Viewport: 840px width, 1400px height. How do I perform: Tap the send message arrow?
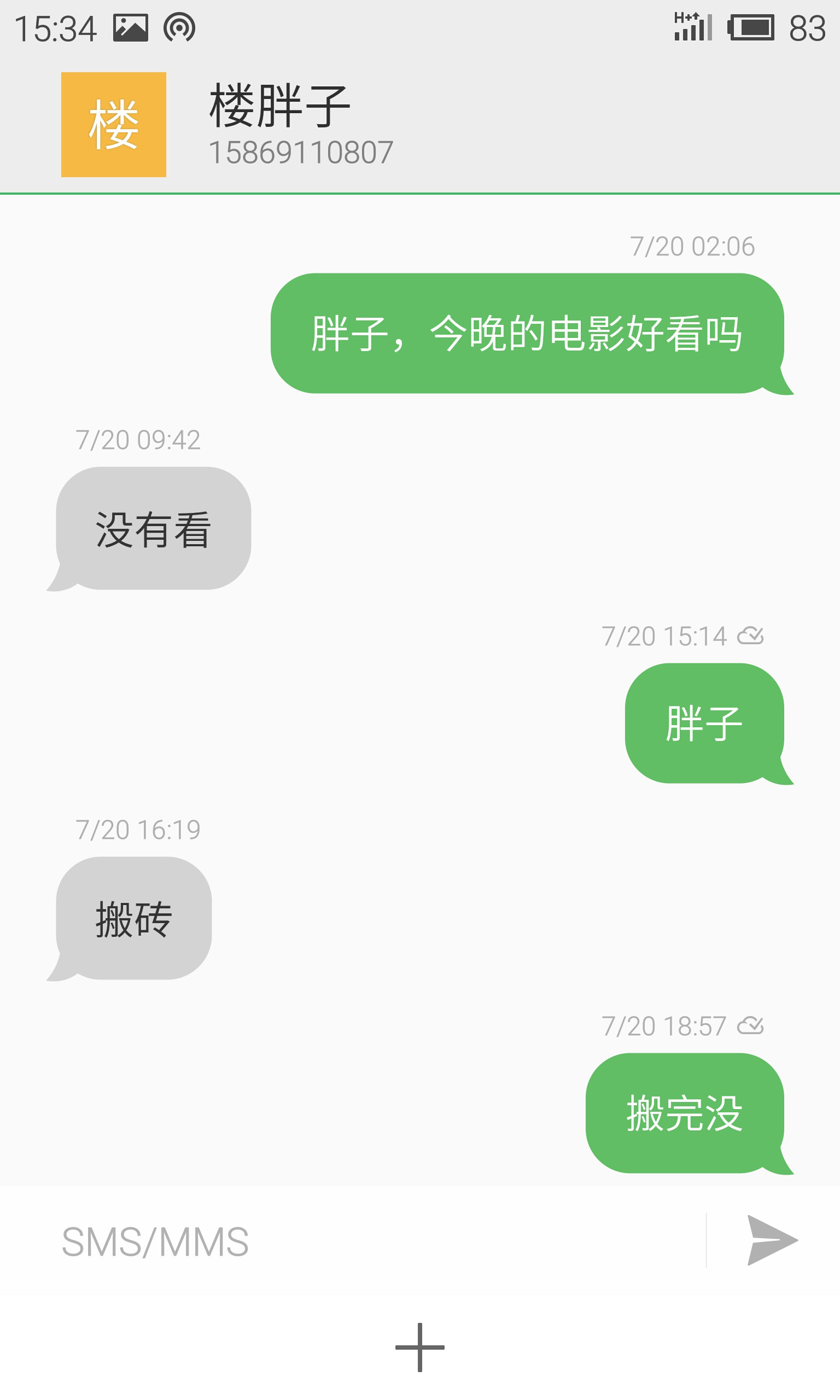pos(771,1240)
